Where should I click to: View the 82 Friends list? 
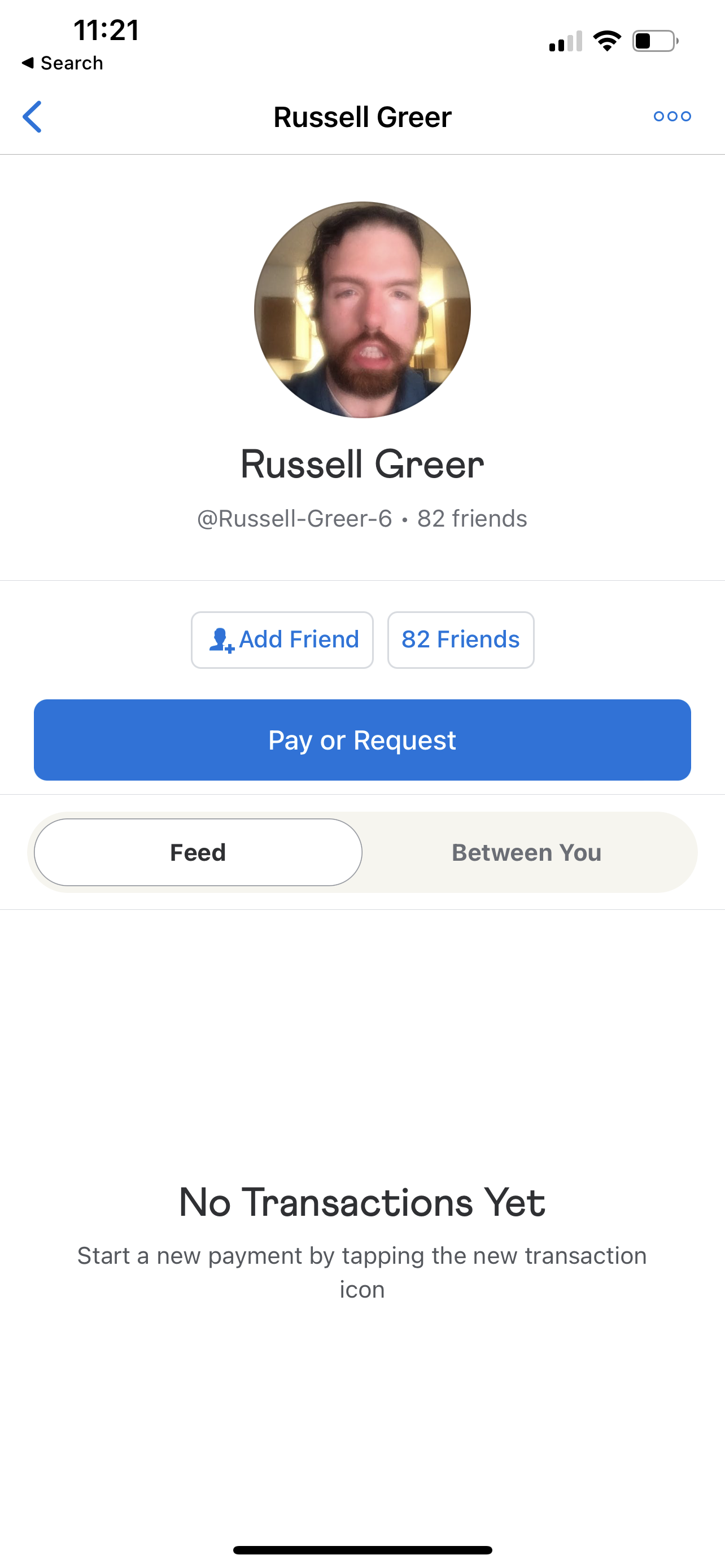(461, 640)
